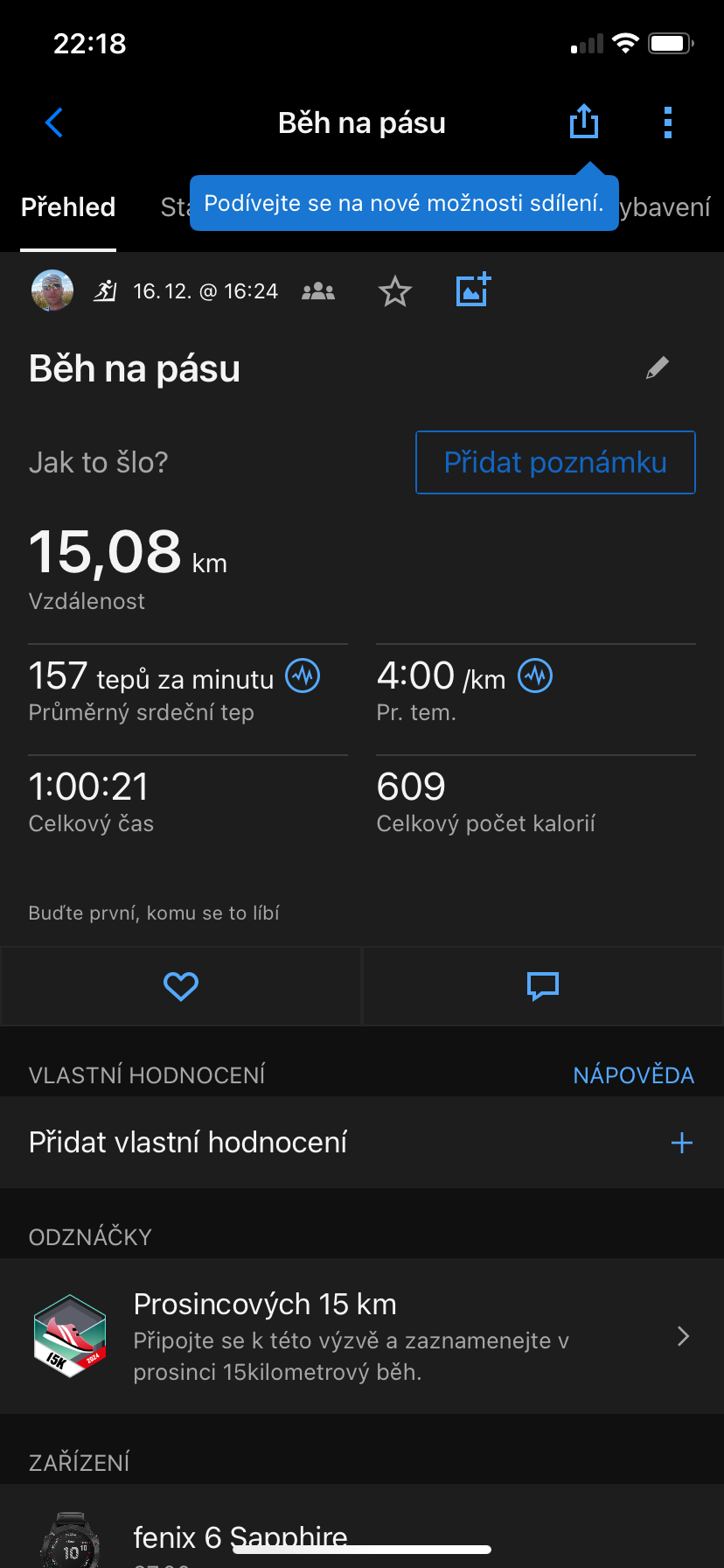Mark the activity as favorite with star
The width and height of the screenshot is (724, 1568).
pyautogui.click(x=395, y=291)
